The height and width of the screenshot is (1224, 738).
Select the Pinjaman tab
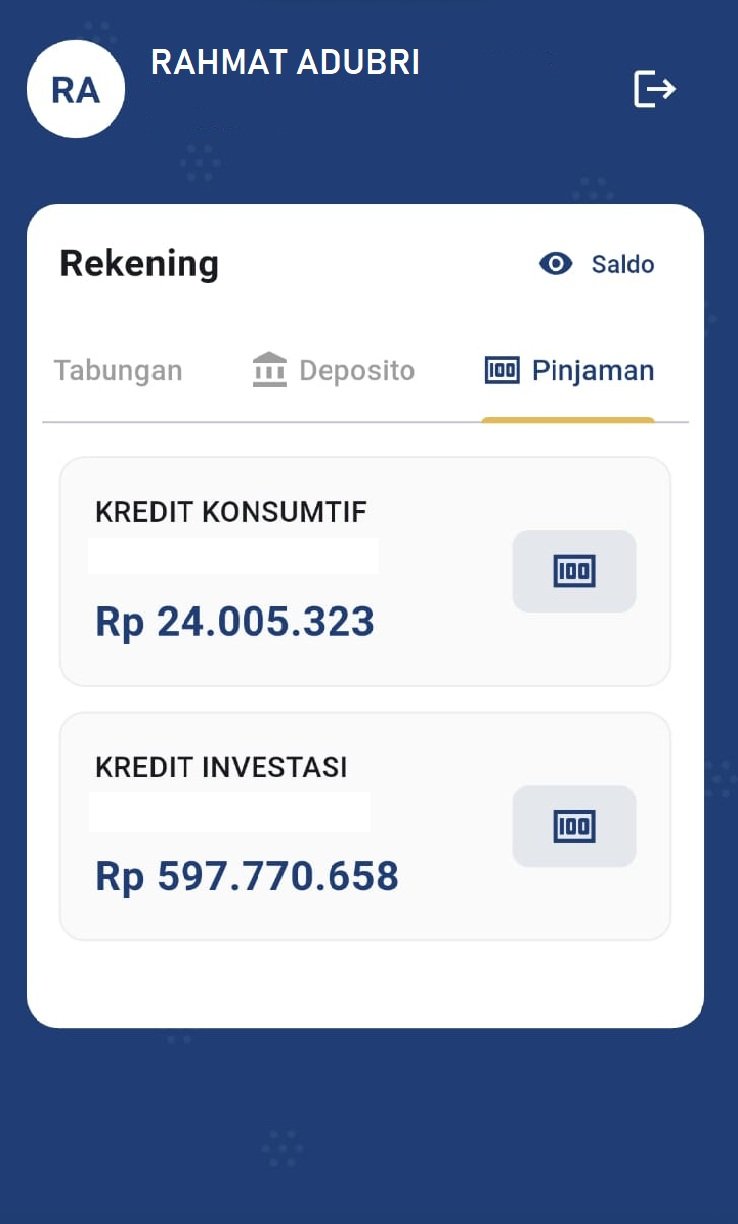click(569, 371)
